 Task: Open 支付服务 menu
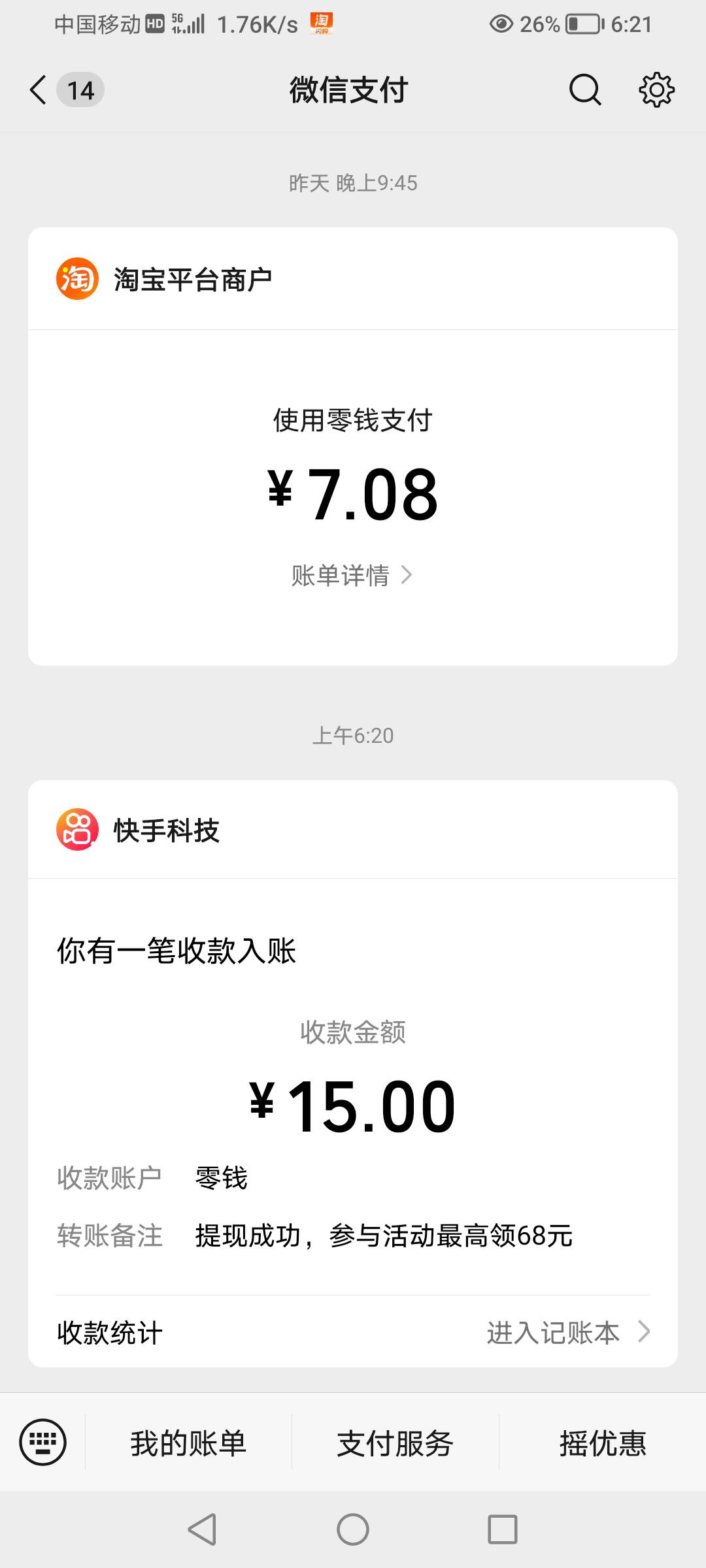395,1443
